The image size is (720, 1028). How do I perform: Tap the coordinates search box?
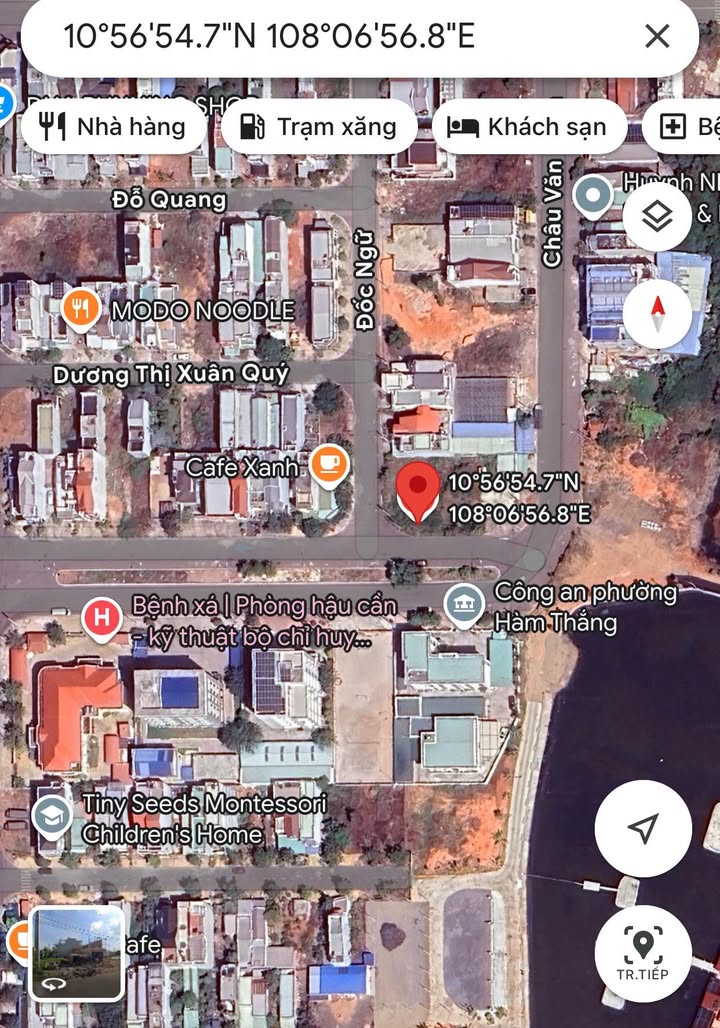point(300,37)
